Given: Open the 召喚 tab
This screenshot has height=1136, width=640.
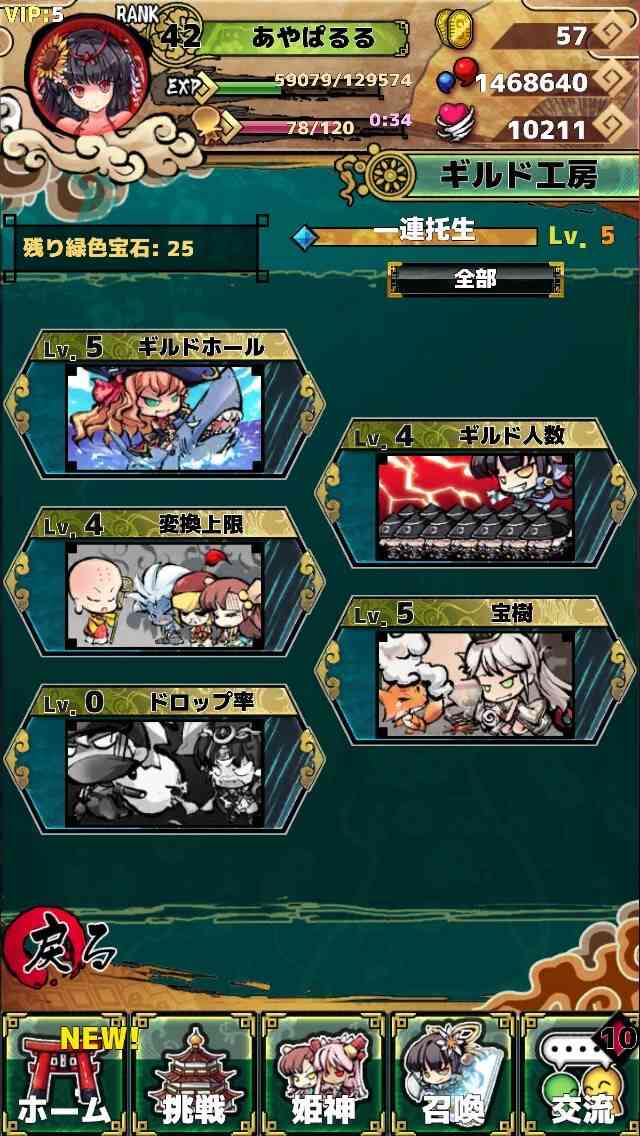Looking at the screenshot, I should click(454, 1073).
